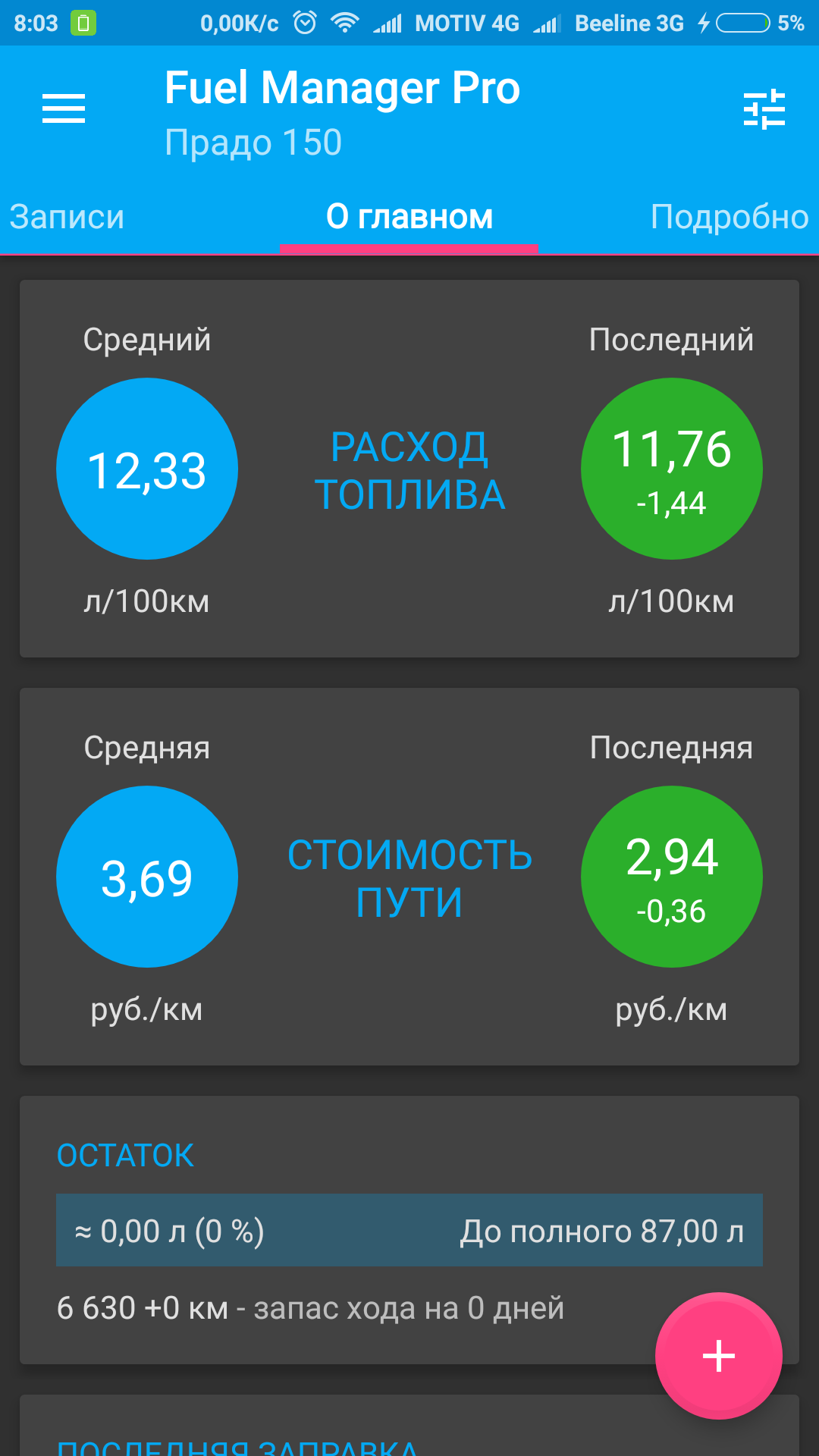Open the filter settings sliders icon

tap(764, 109)
